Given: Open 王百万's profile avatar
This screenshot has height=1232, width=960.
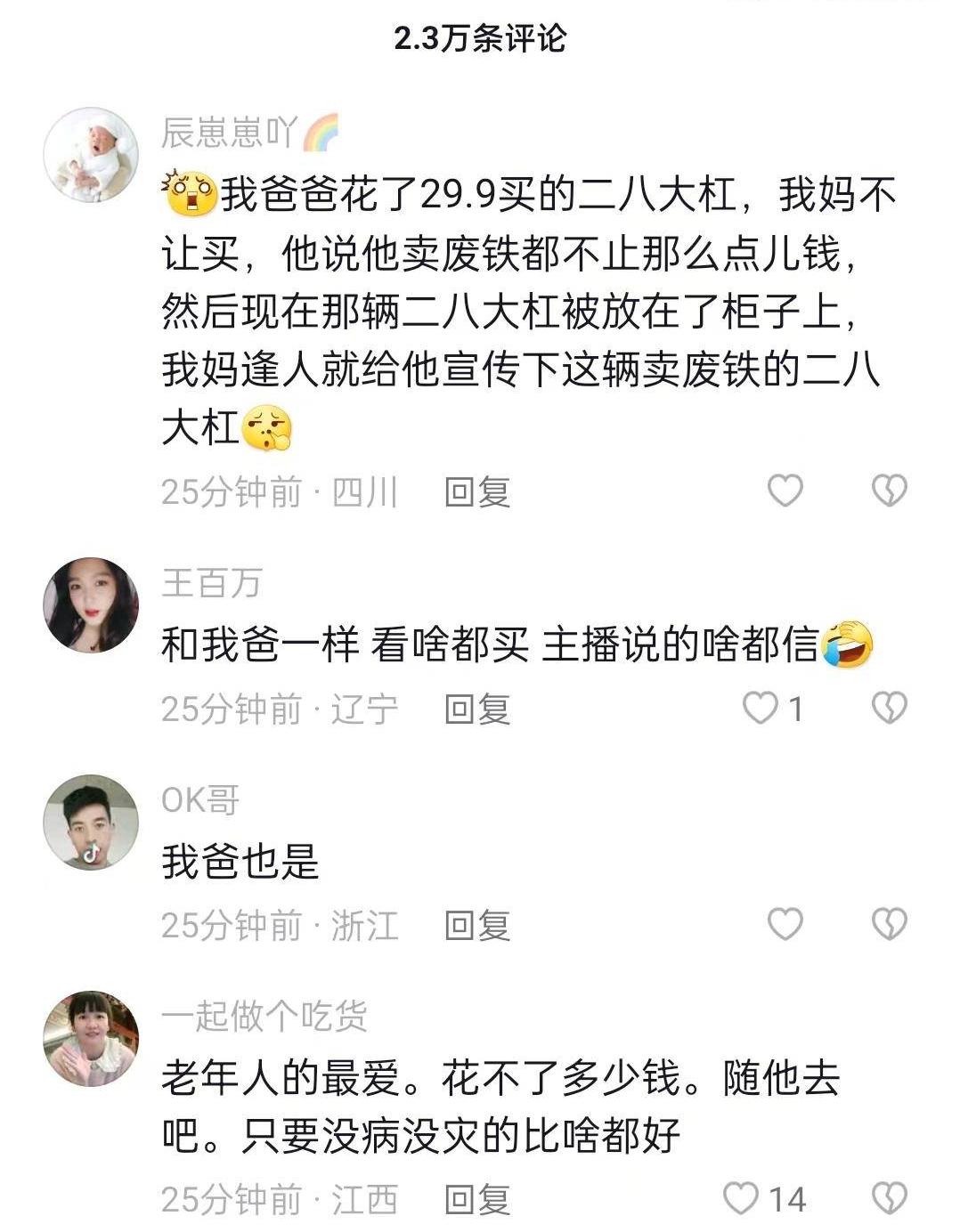Looking at the screenshot, I should pyautogui.click(x=91, y=605).
